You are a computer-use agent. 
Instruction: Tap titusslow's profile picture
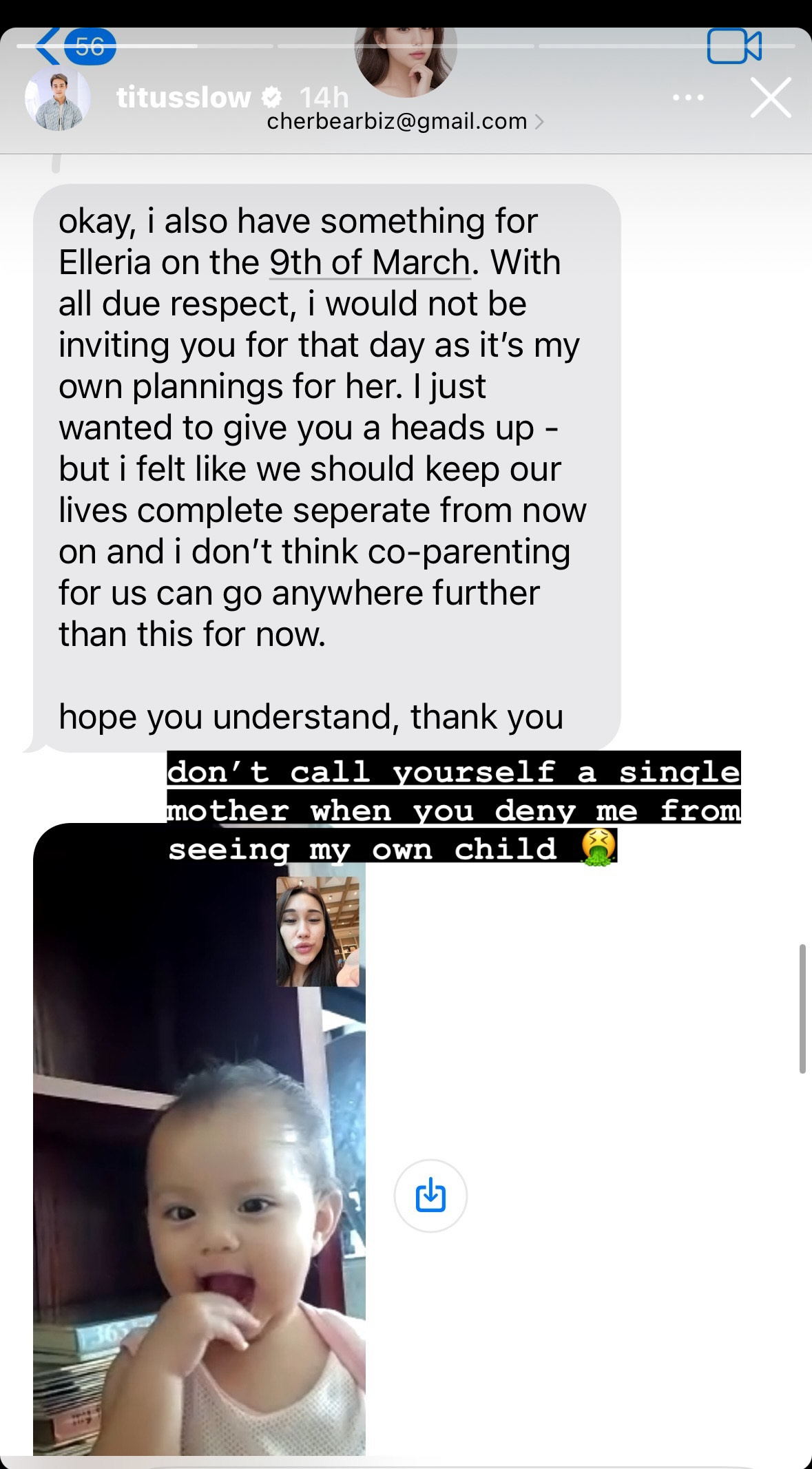click(58, 98)
